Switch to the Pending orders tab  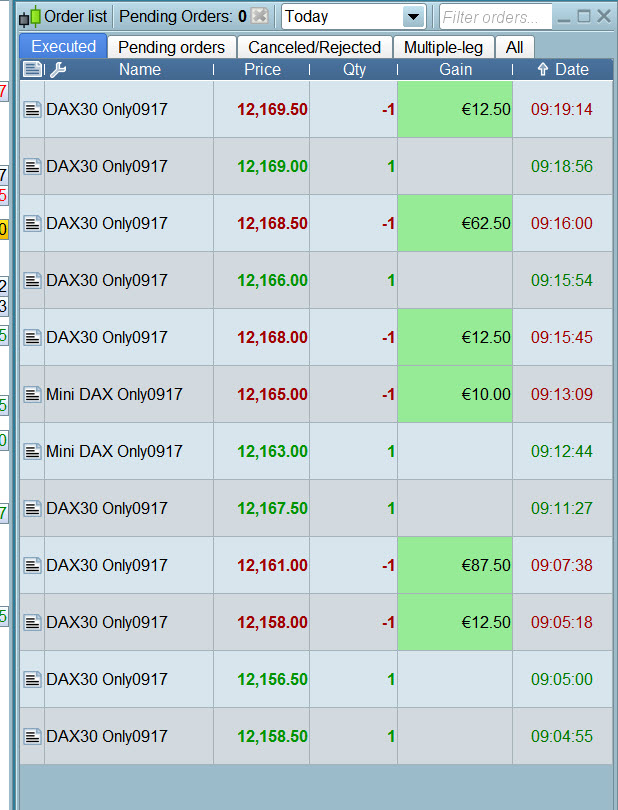172,47
